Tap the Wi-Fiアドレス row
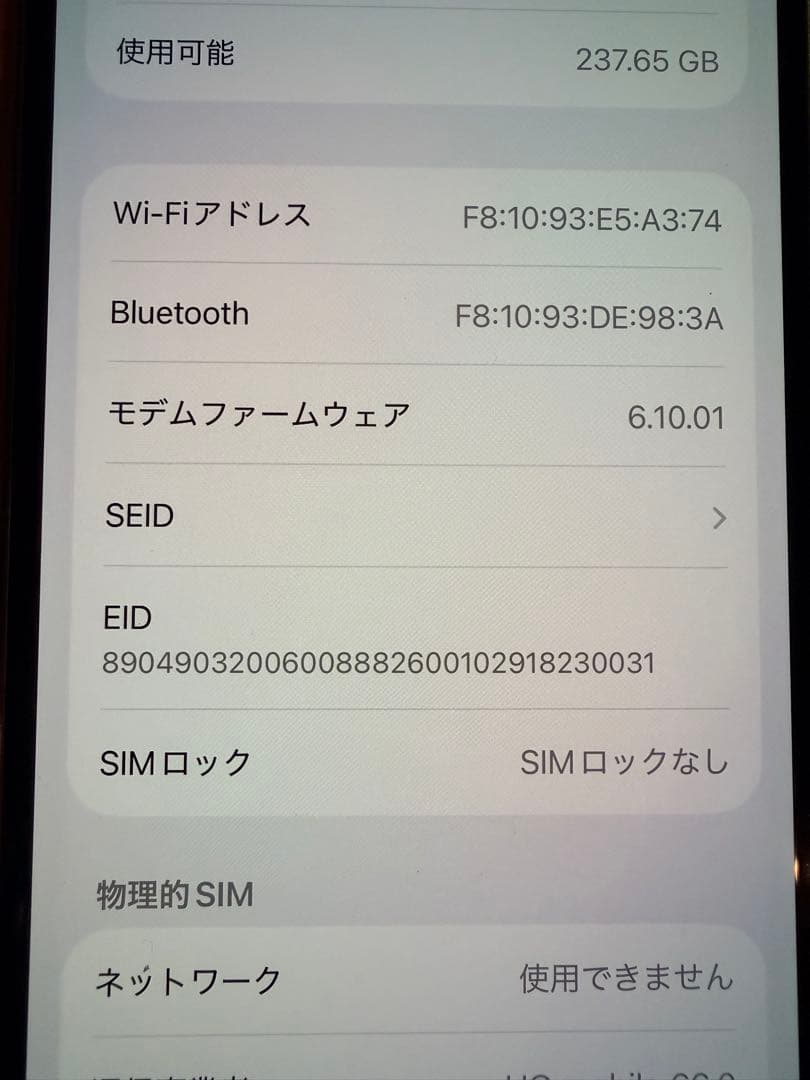 [x=400, y=215]
